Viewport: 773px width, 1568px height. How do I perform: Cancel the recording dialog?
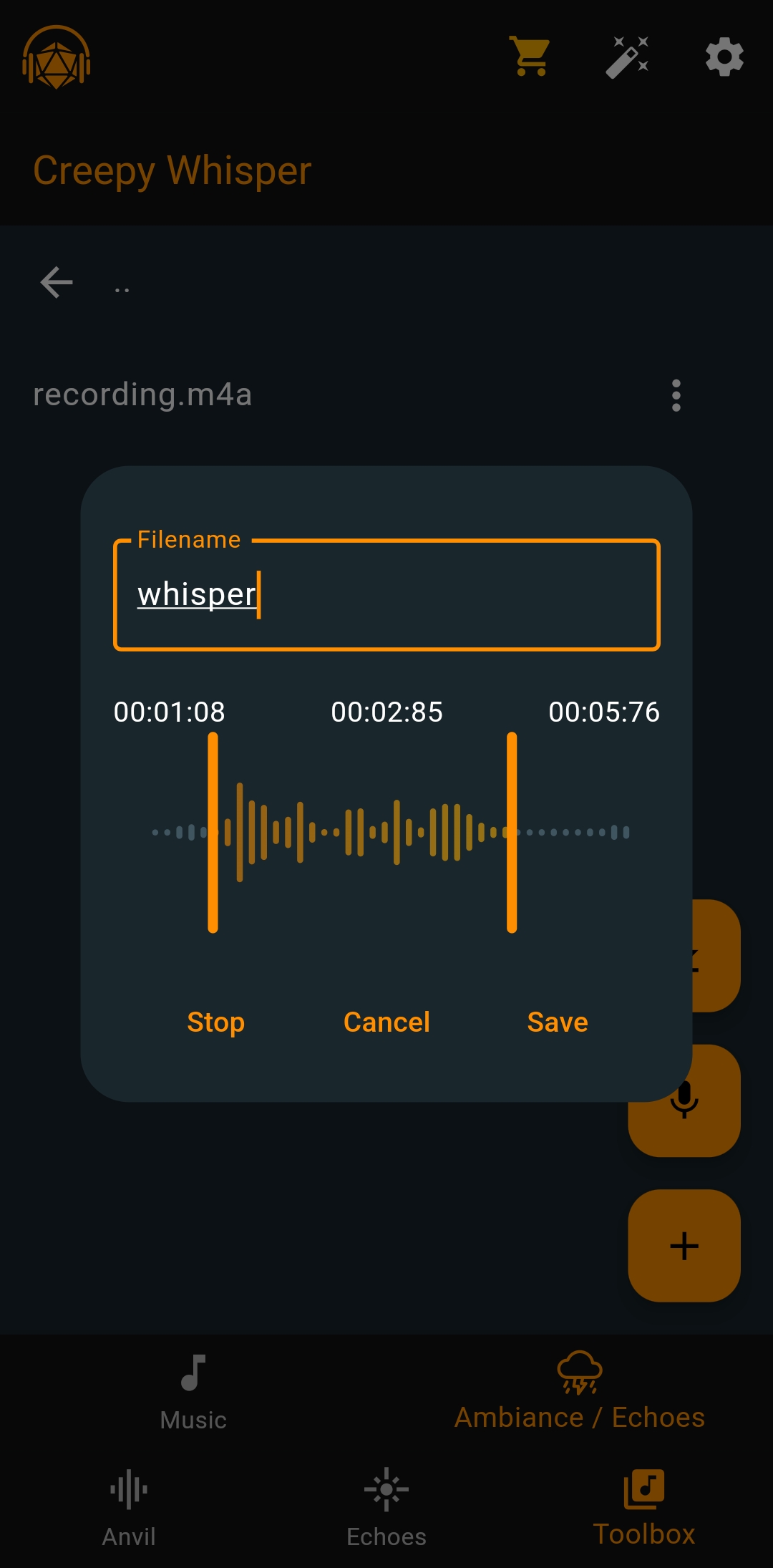pos(386,1022)
